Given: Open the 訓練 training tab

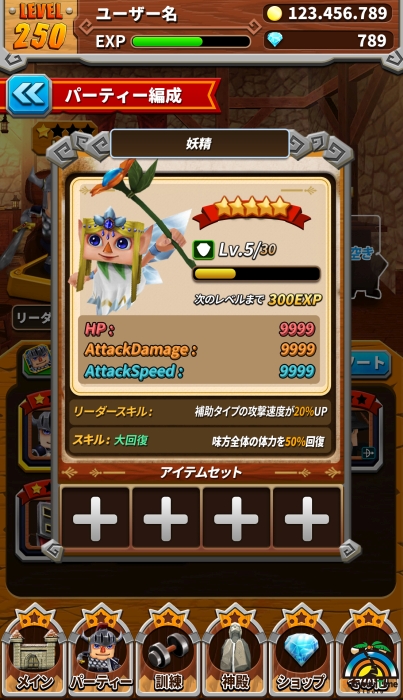Looking at the screenshot, I should 169,652.
